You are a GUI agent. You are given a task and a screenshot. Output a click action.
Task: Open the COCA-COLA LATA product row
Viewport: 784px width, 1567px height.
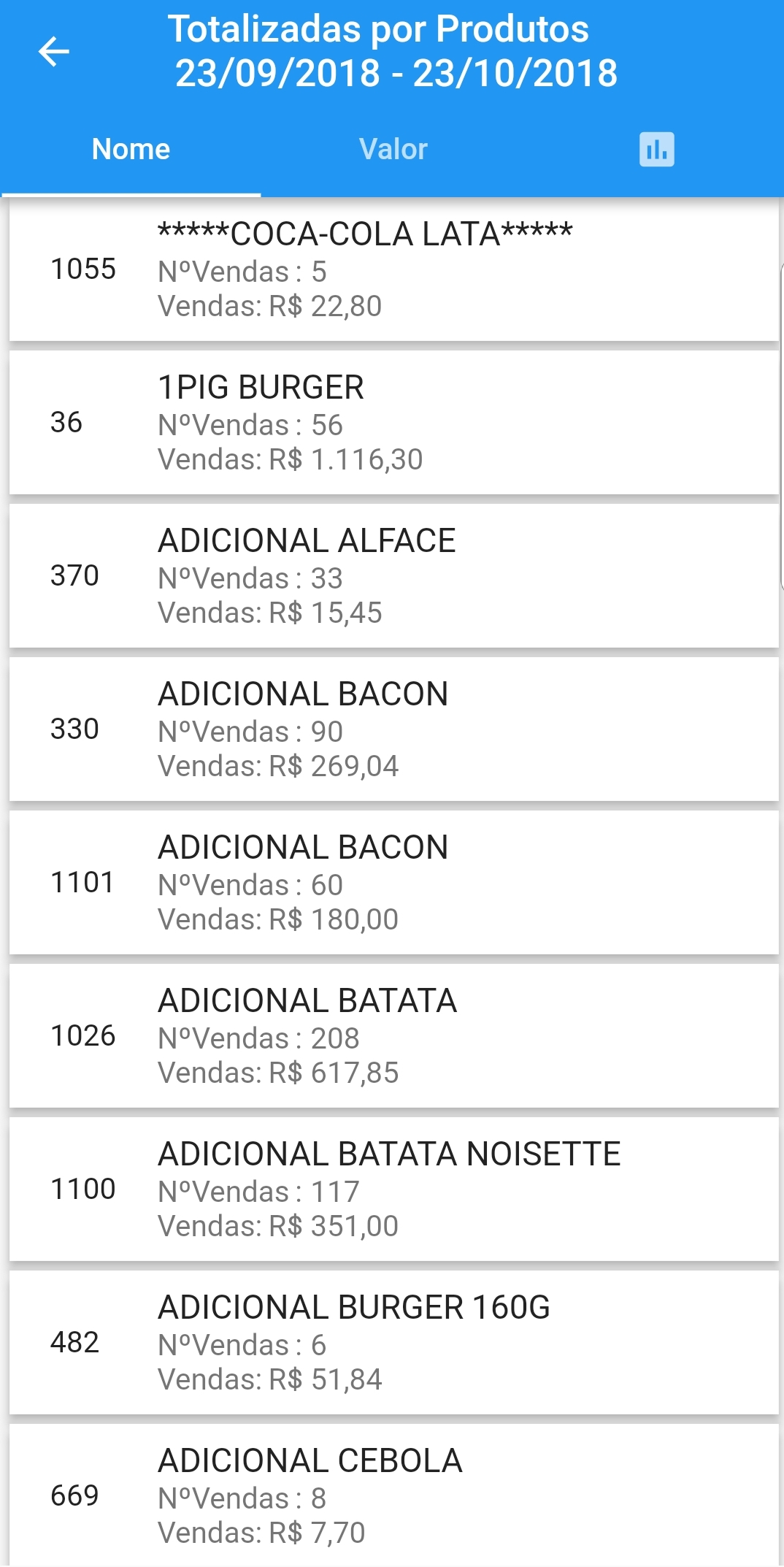[x=393, y=269]
